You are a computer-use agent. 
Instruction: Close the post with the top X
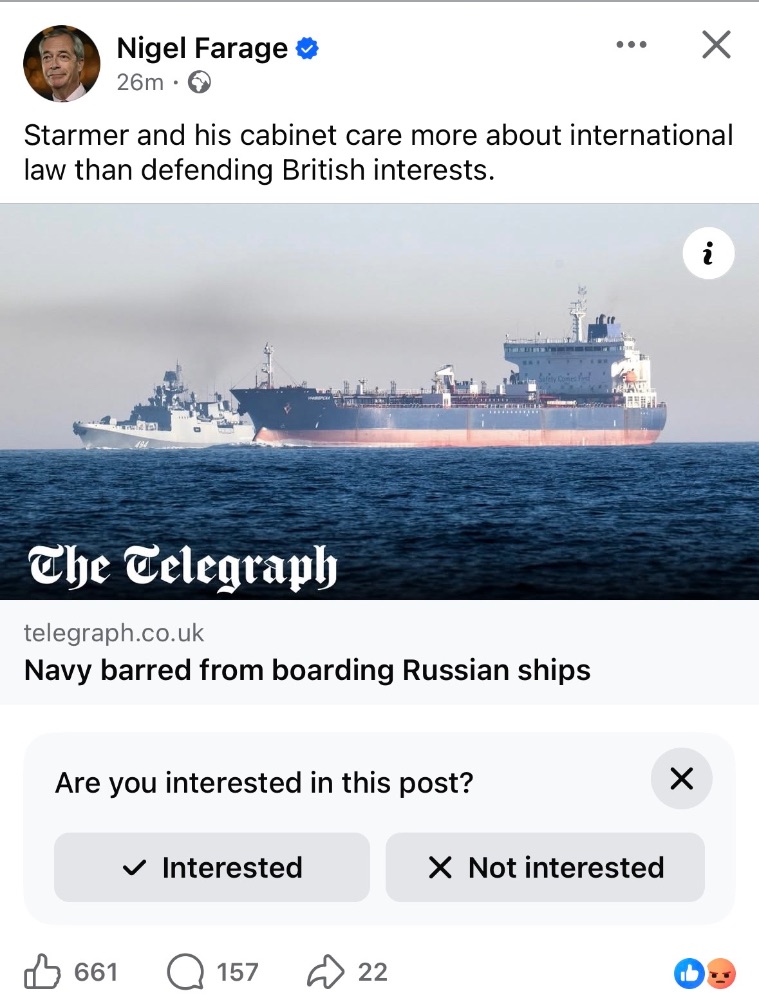[x=716, y=45]
